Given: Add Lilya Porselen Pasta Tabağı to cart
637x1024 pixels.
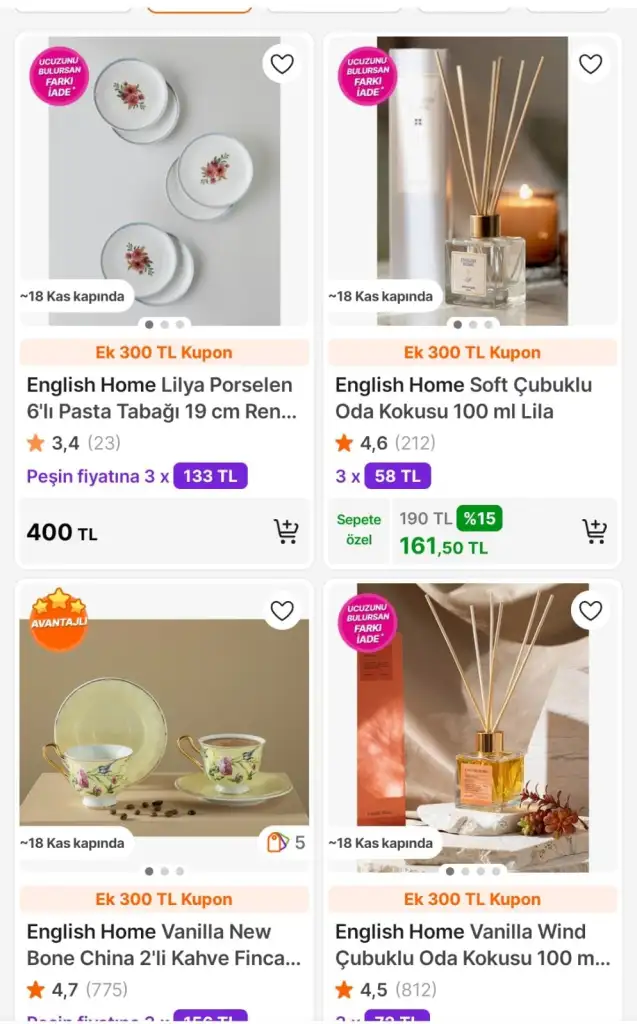Looking at the screenshot, I should coord(286,531).
